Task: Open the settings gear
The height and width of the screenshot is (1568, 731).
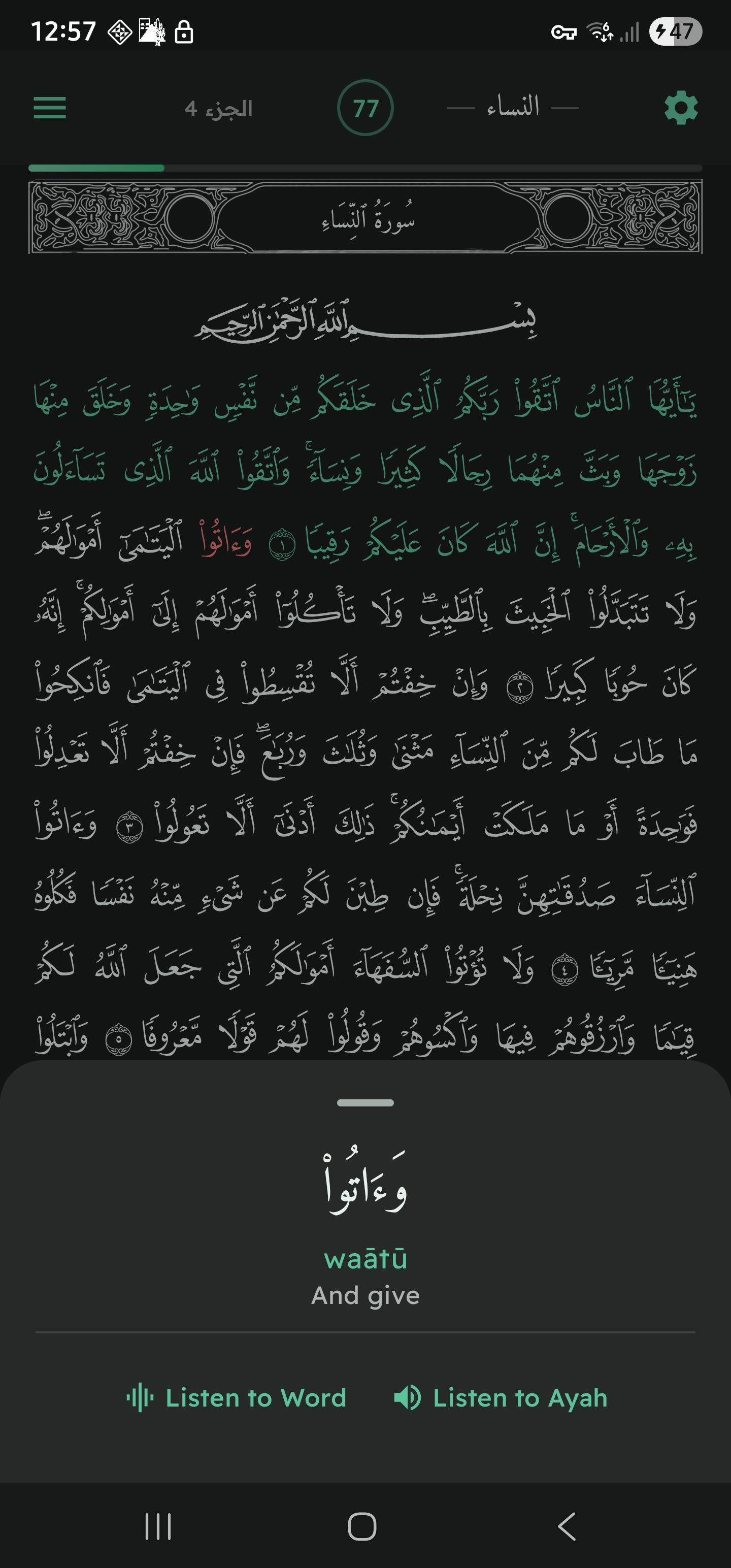Action: coord(680,108)
